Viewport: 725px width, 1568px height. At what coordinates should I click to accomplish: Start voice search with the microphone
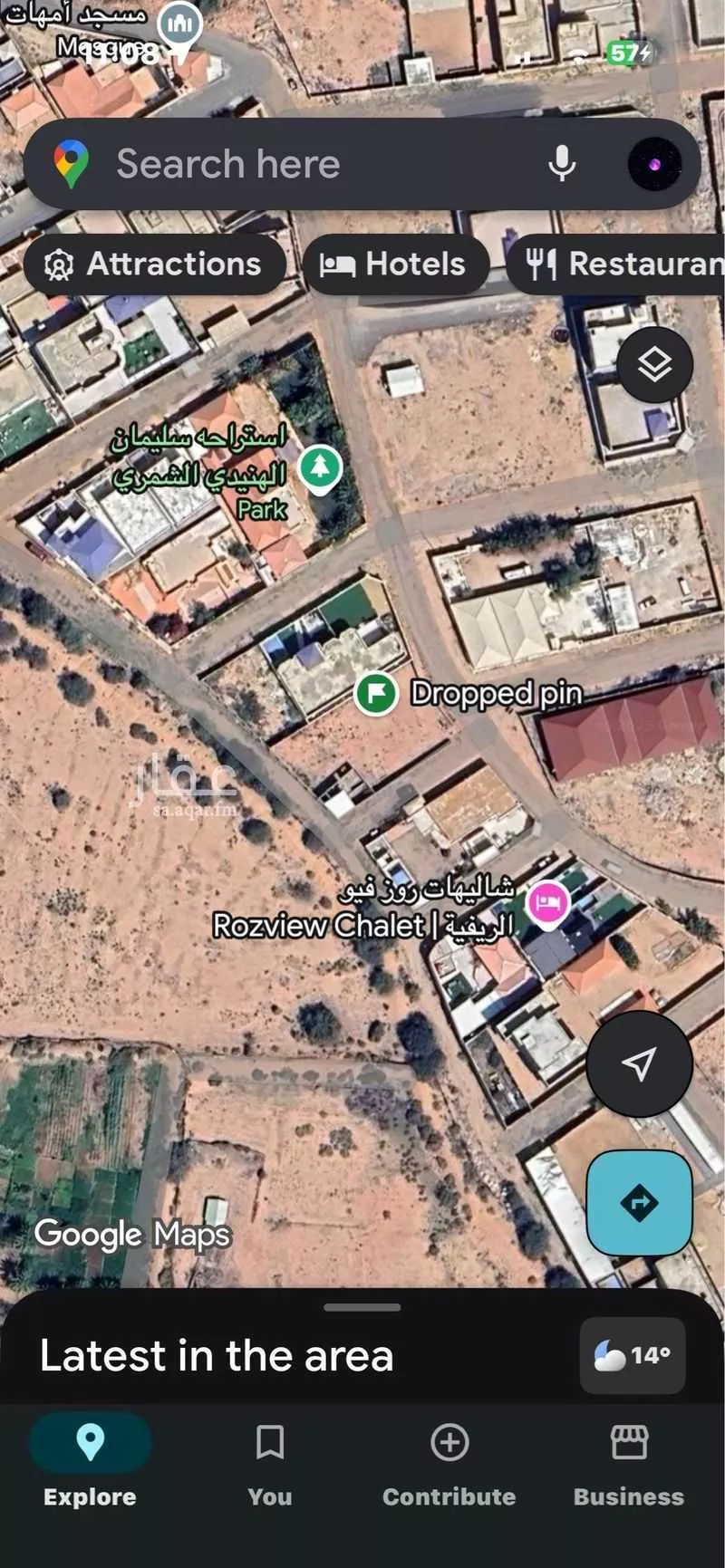[x=562, y=165]
